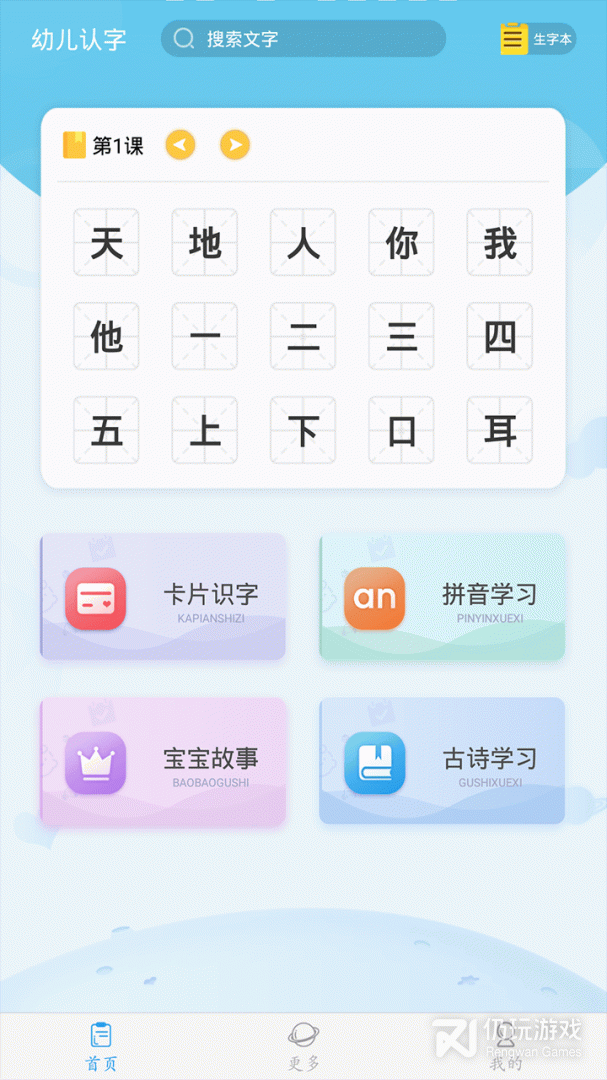The image size is (607, 1080).
Task: Open the 古诗学习 section
Action: click(x=442, y=761)
